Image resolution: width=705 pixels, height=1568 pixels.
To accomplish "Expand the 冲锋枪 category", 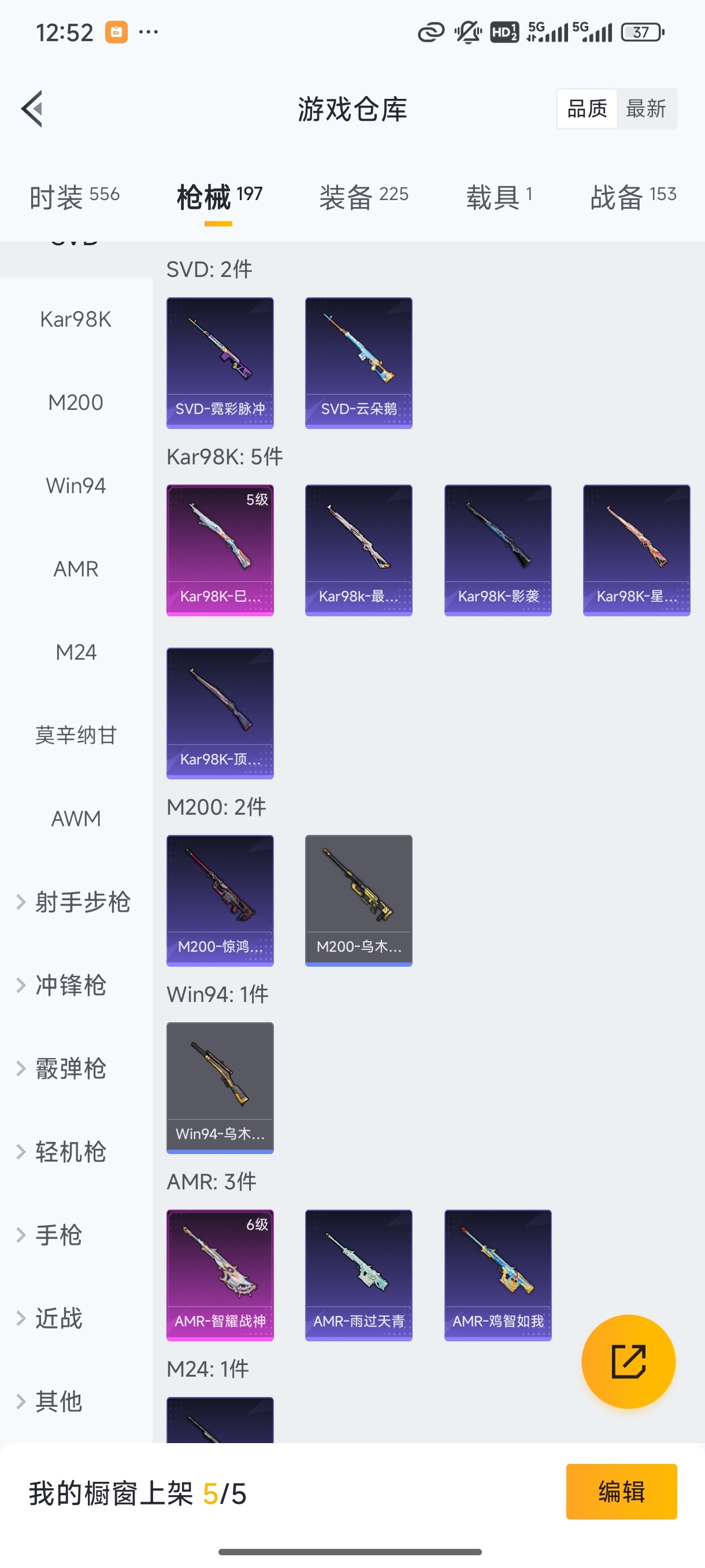I will coord(69,985).
